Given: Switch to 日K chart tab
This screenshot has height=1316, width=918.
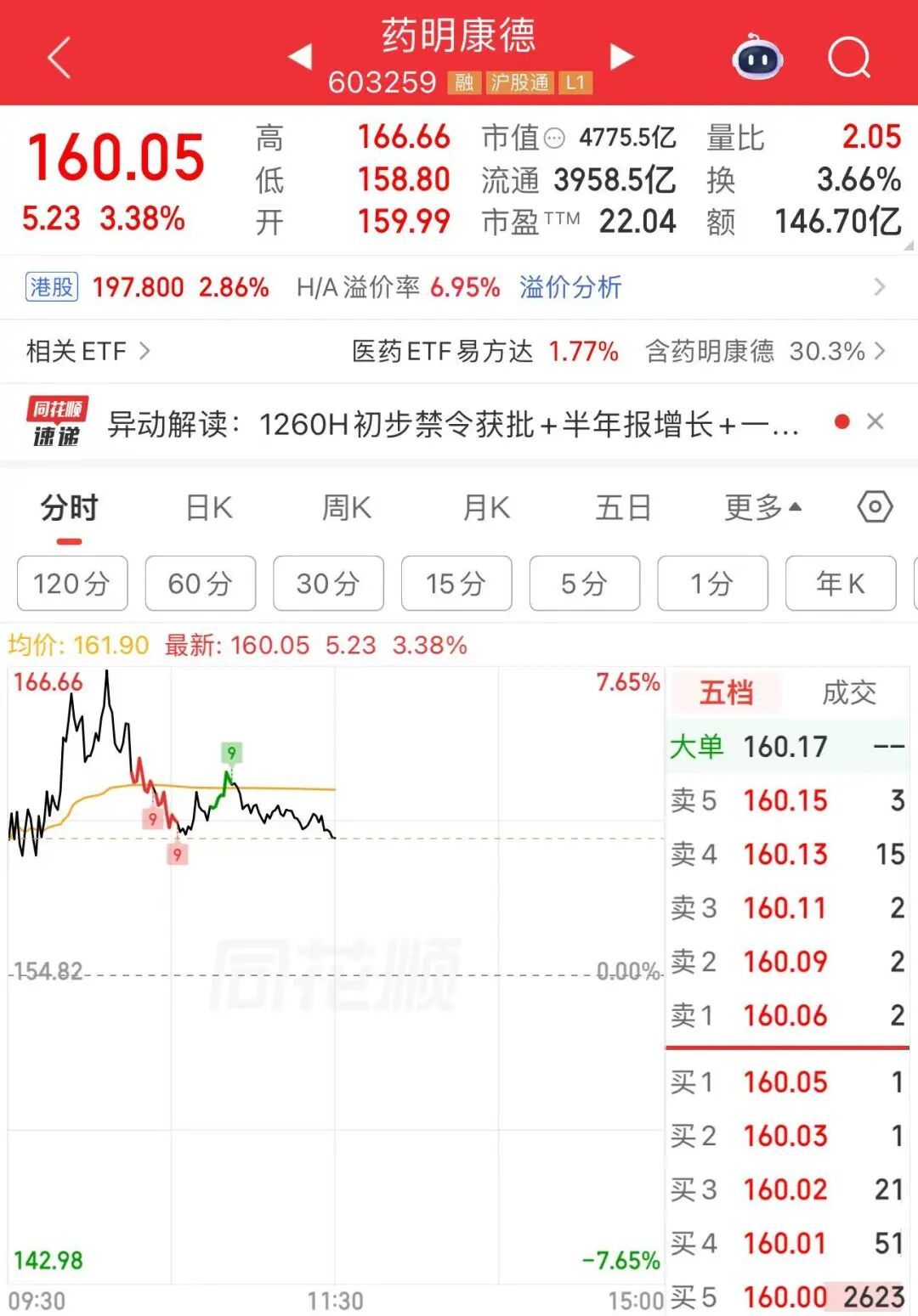Looking at the screenshot, I should pyautogui.click(x=209, y=508).
